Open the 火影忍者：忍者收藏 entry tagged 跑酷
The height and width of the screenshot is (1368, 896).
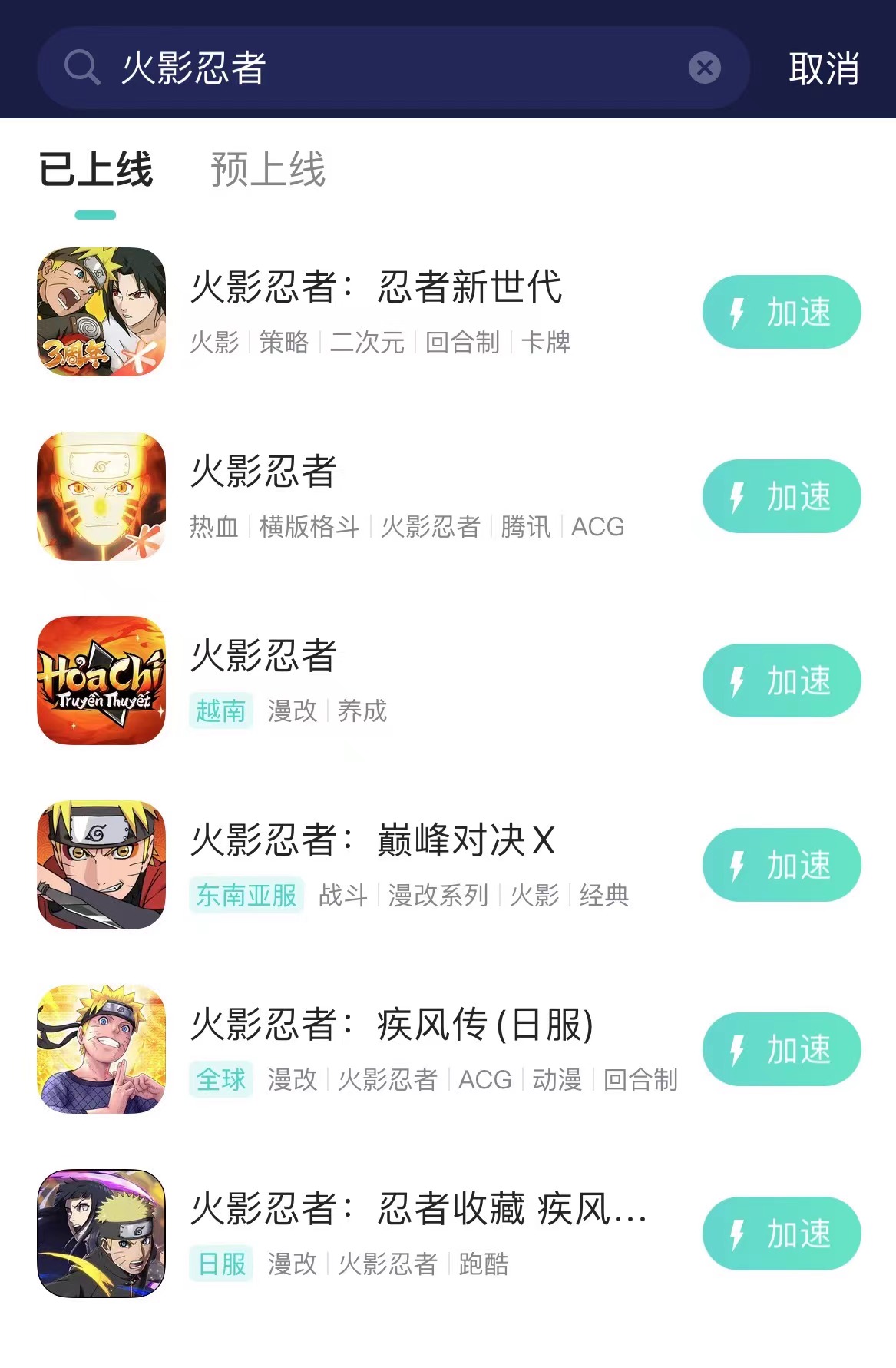pos(418,1210)
